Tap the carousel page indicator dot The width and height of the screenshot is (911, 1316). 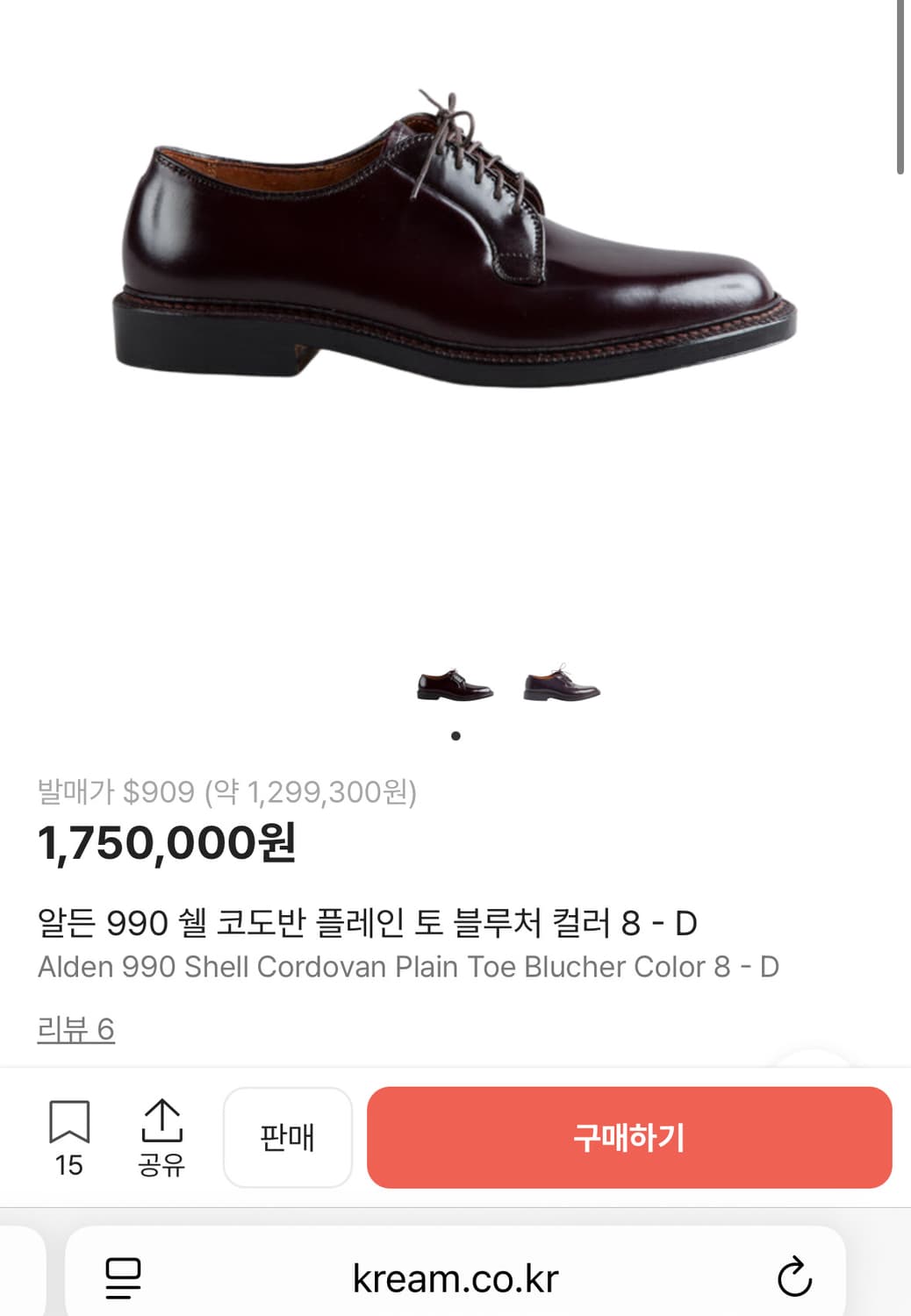coord(455,735)
